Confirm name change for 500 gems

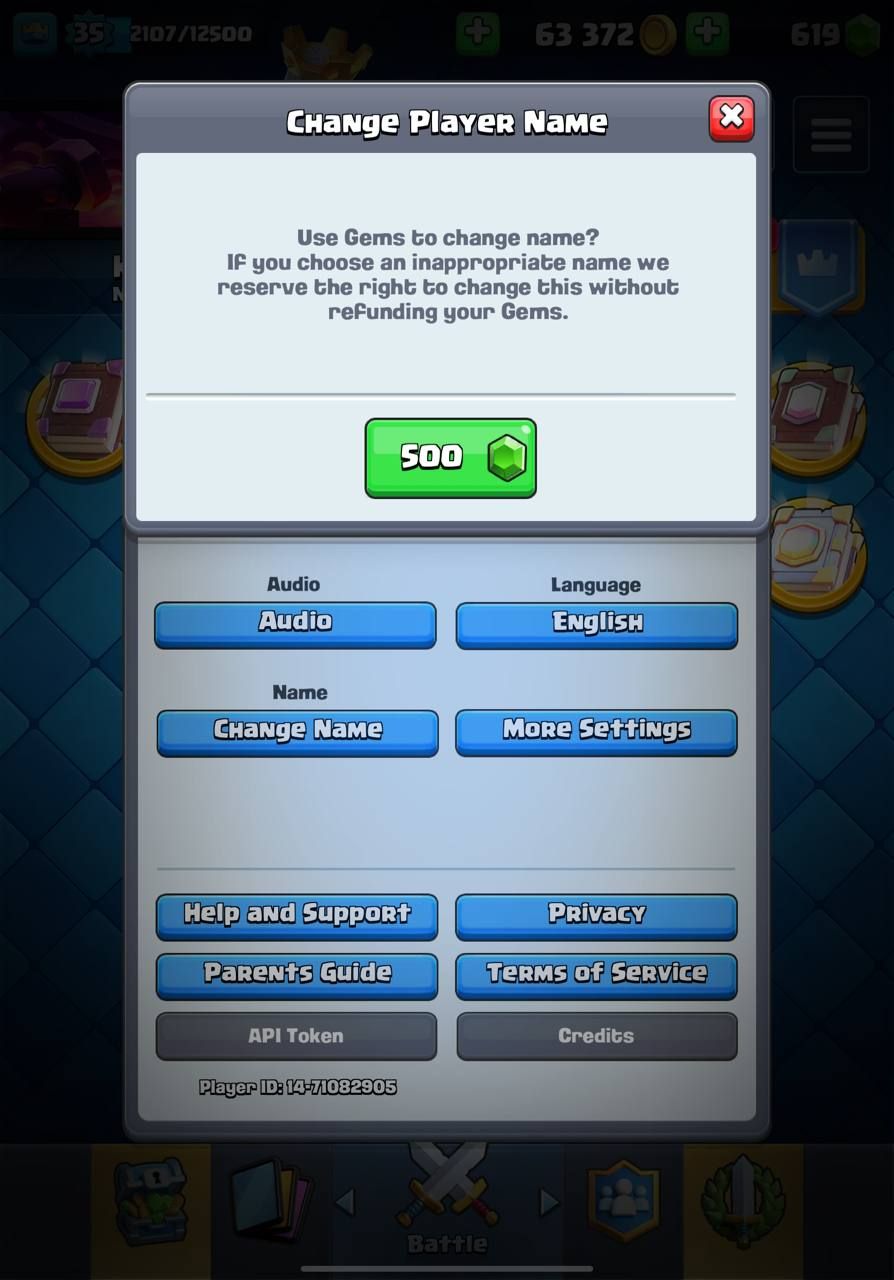tap(450, 458)
